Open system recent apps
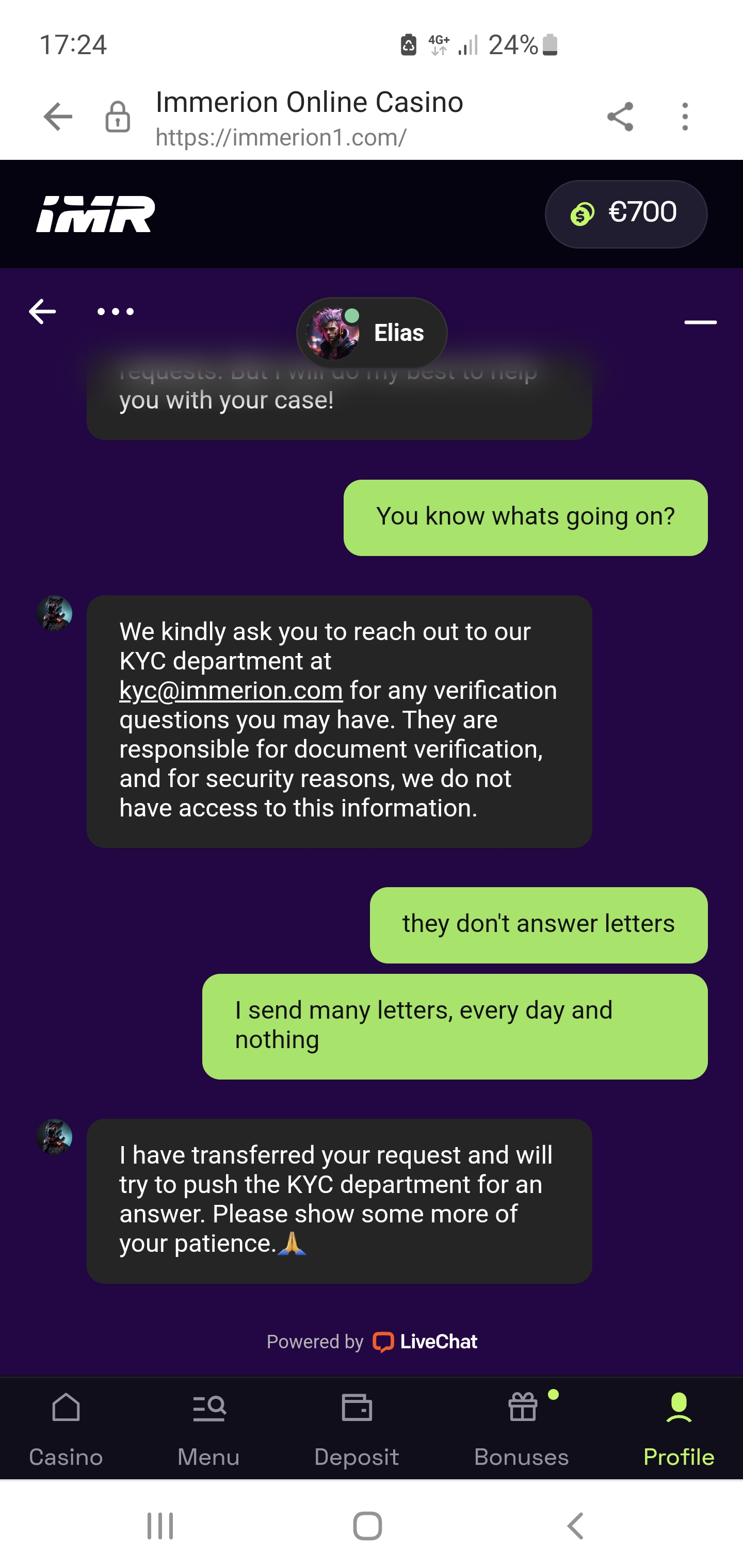 (x=160, y=1527)
